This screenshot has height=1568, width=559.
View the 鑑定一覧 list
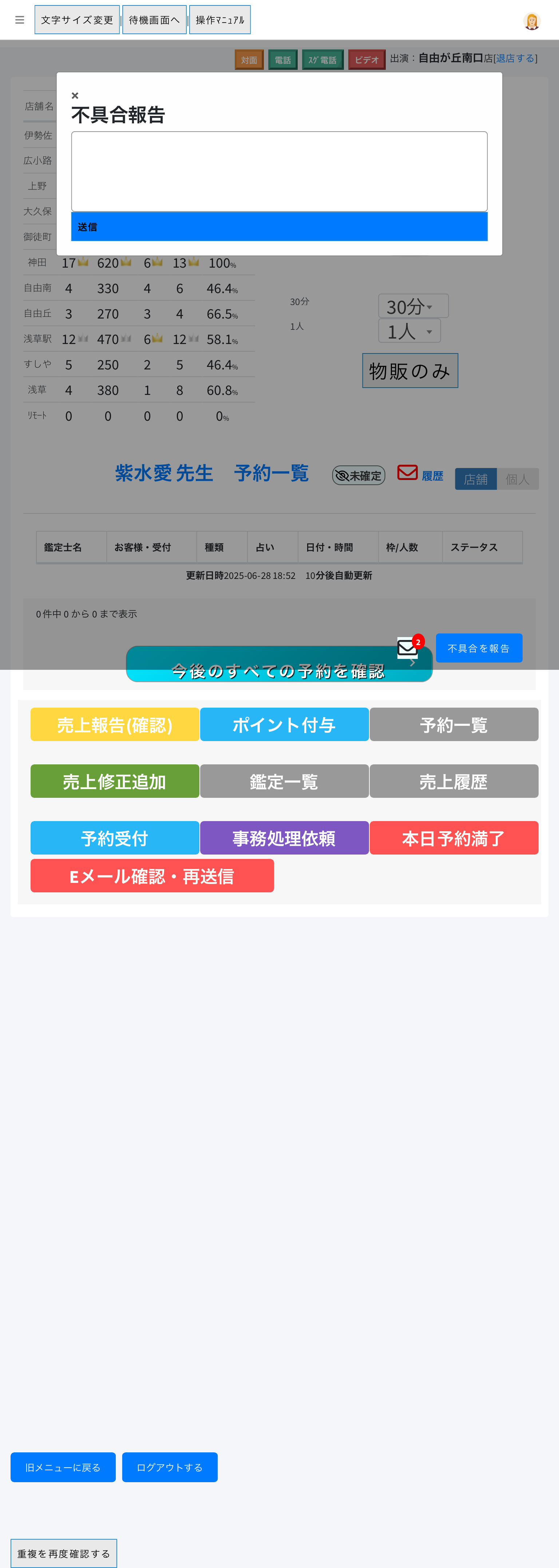coord(284,781)
